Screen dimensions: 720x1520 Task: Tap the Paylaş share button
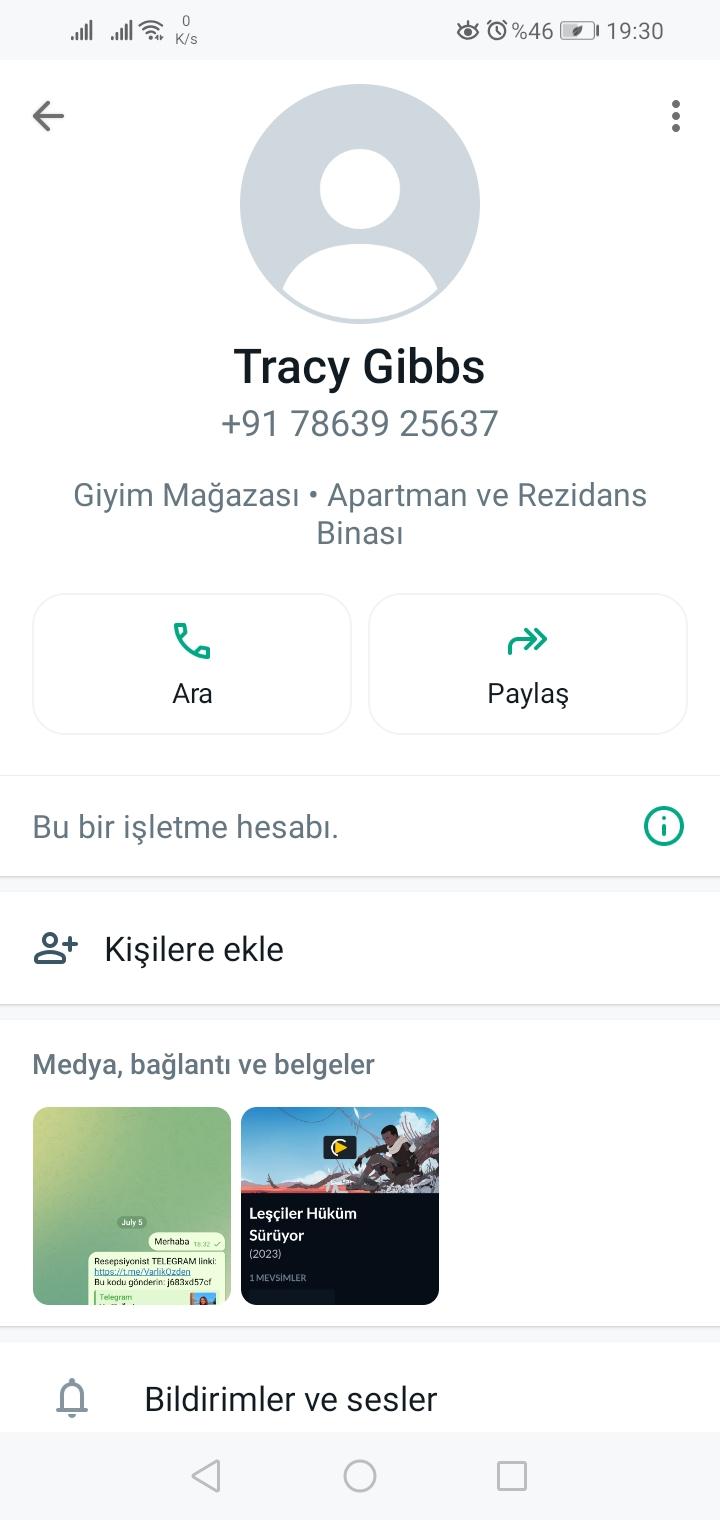[527, 663]
